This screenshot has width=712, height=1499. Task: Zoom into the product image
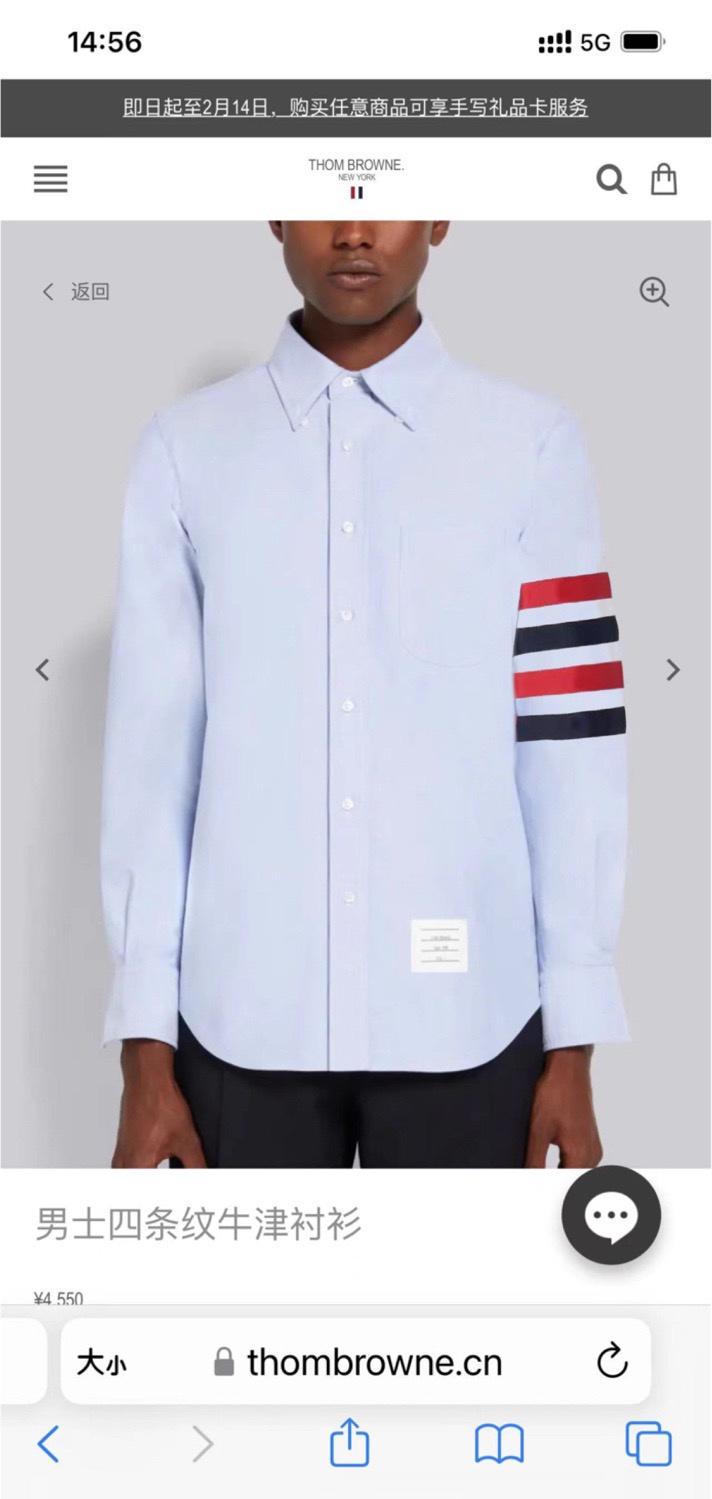tap(654, 292)
